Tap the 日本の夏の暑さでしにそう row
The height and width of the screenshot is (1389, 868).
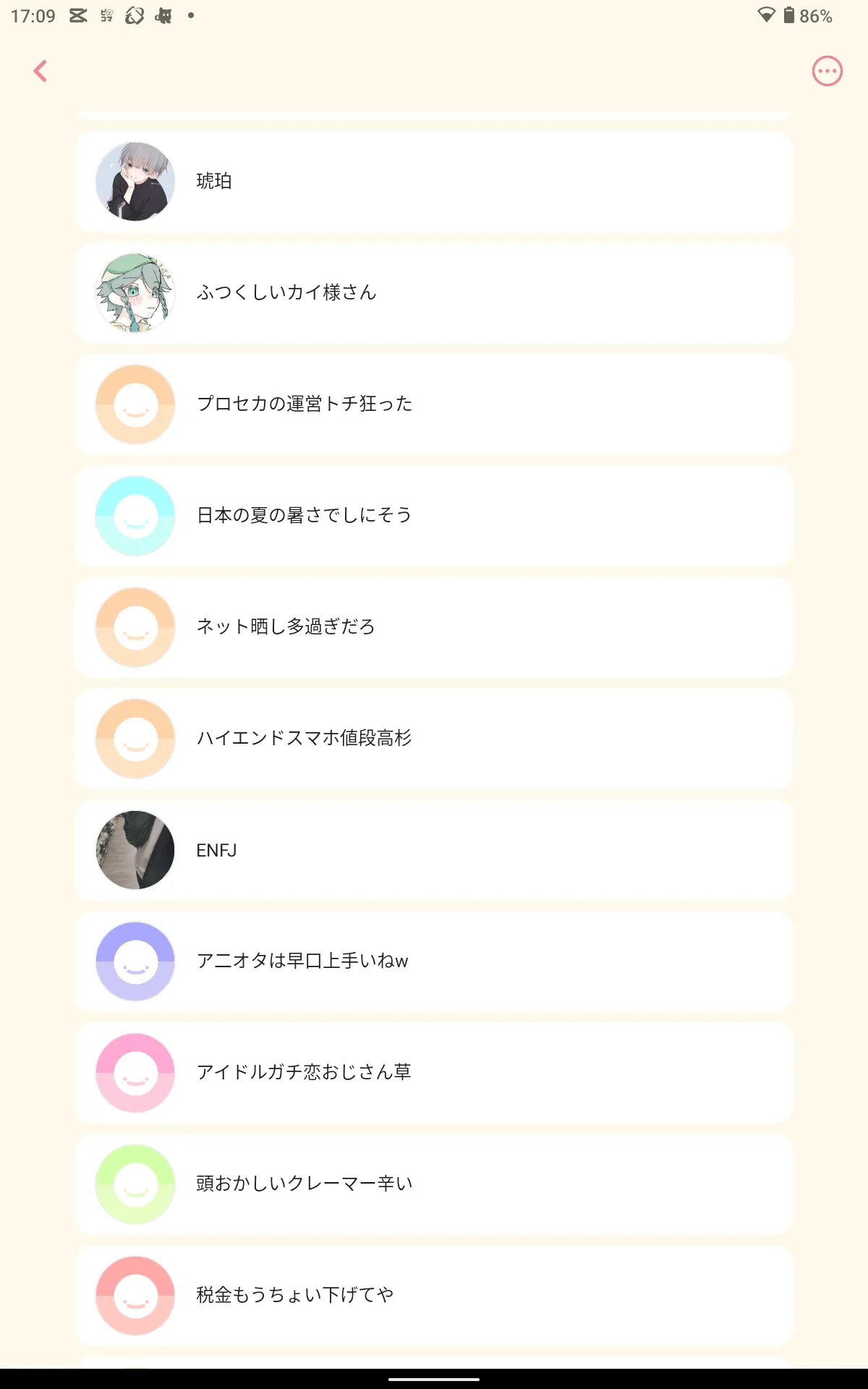434,516
